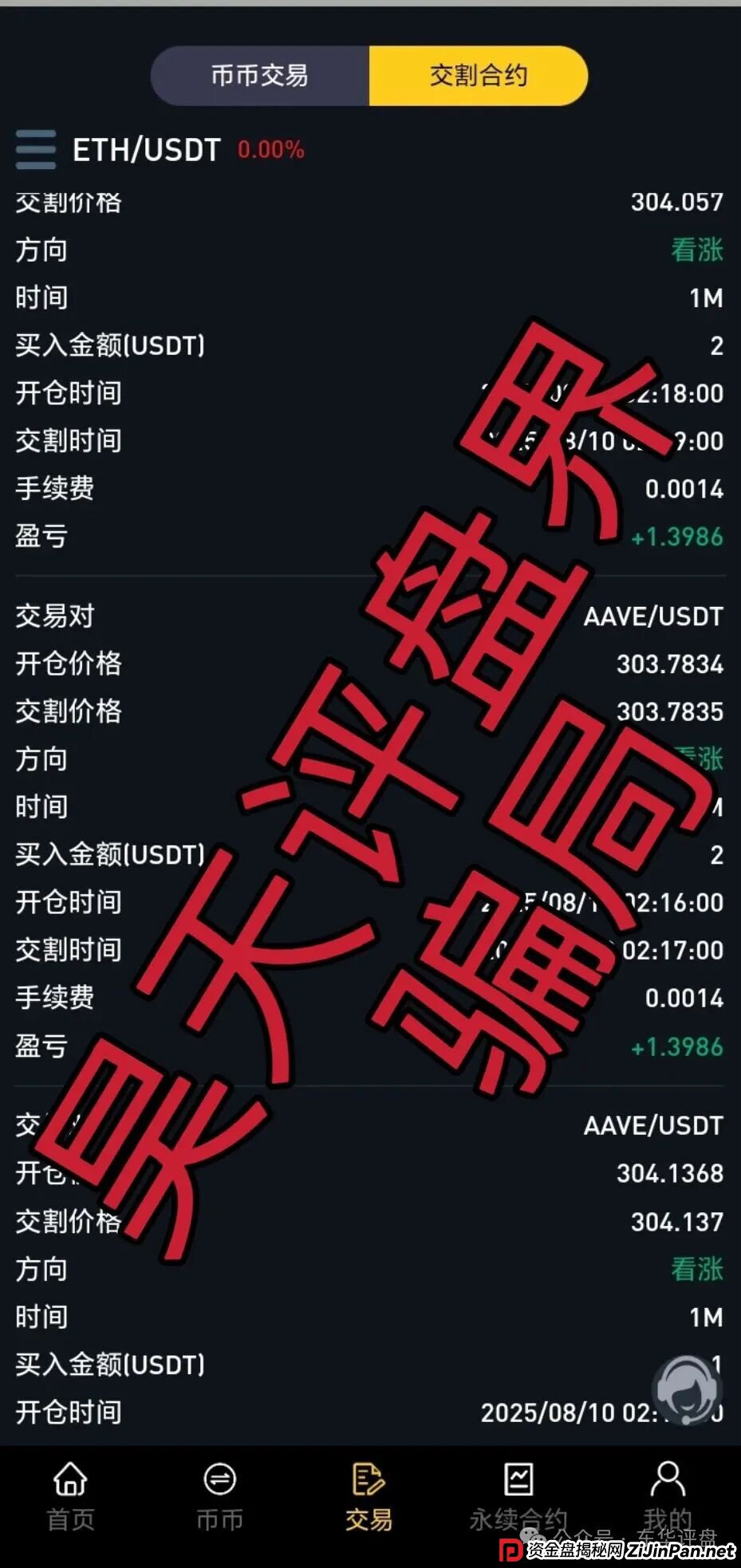741x1568 pixels.
Task: Select the 交割合约 tab
Action: [479, 77]
